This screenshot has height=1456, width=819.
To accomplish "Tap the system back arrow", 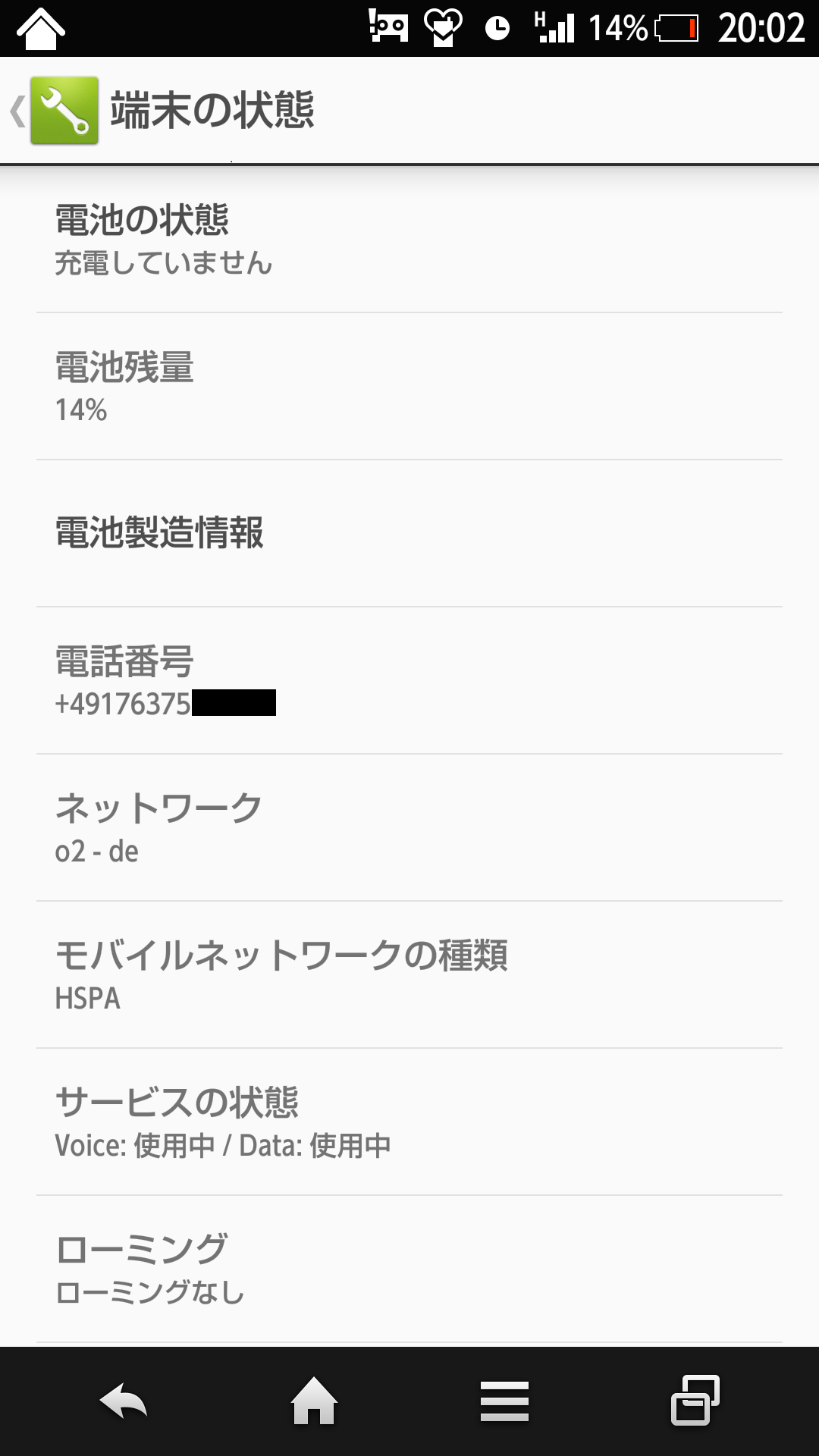I will click(x=124, y=1401).
